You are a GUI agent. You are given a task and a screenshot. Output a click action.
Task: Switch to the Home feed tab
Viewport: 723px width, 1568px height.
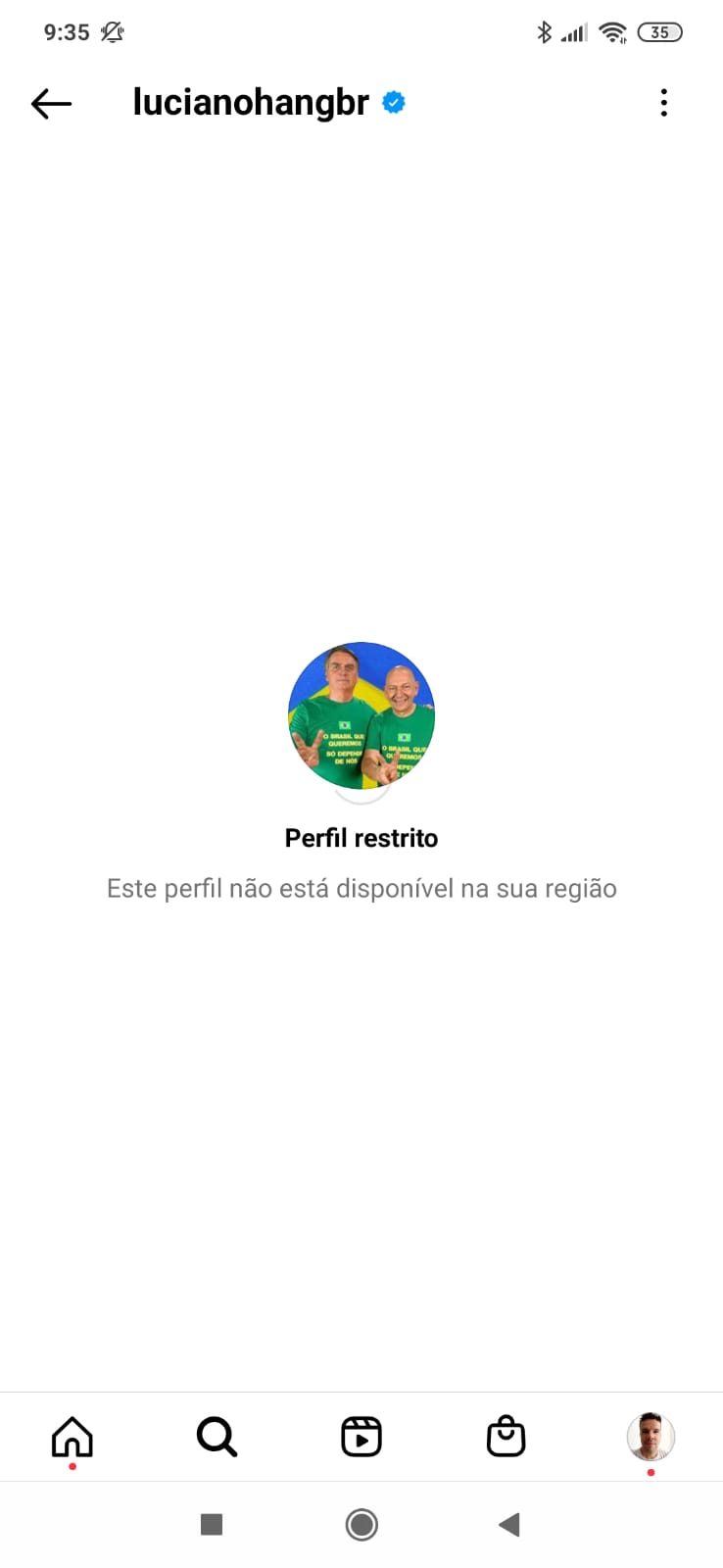pos(72,1437)
